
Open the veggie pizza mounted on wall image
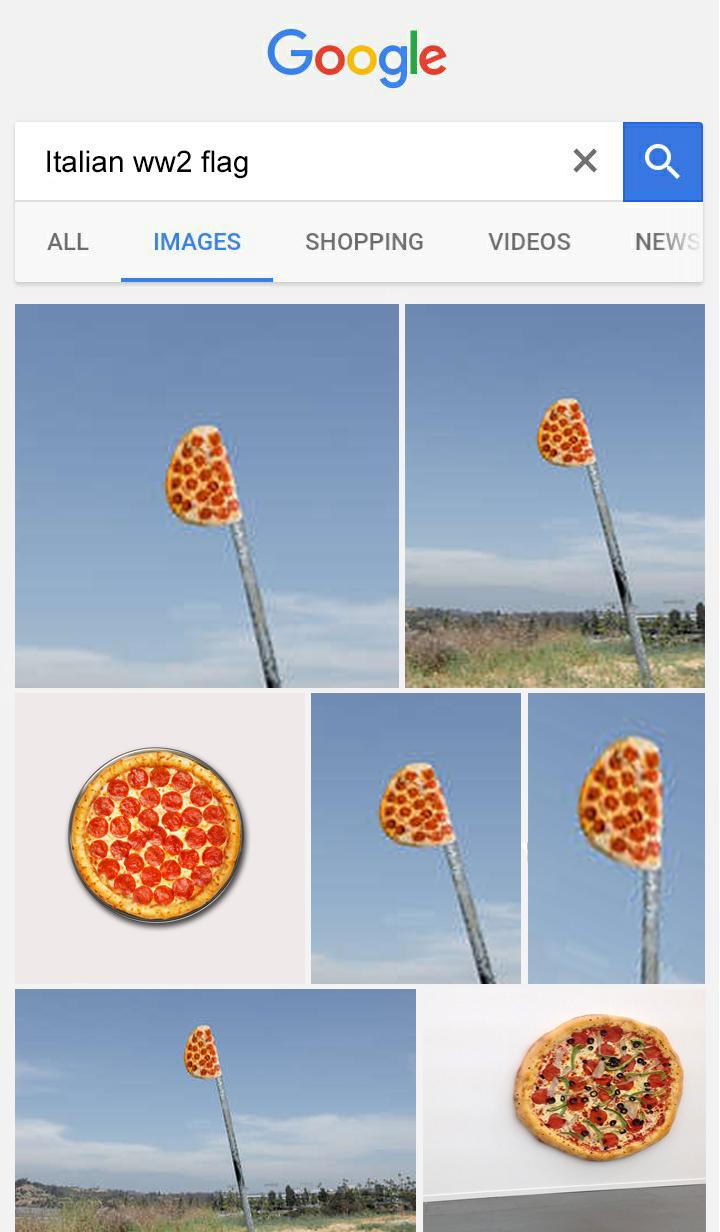click(566, 1108)
